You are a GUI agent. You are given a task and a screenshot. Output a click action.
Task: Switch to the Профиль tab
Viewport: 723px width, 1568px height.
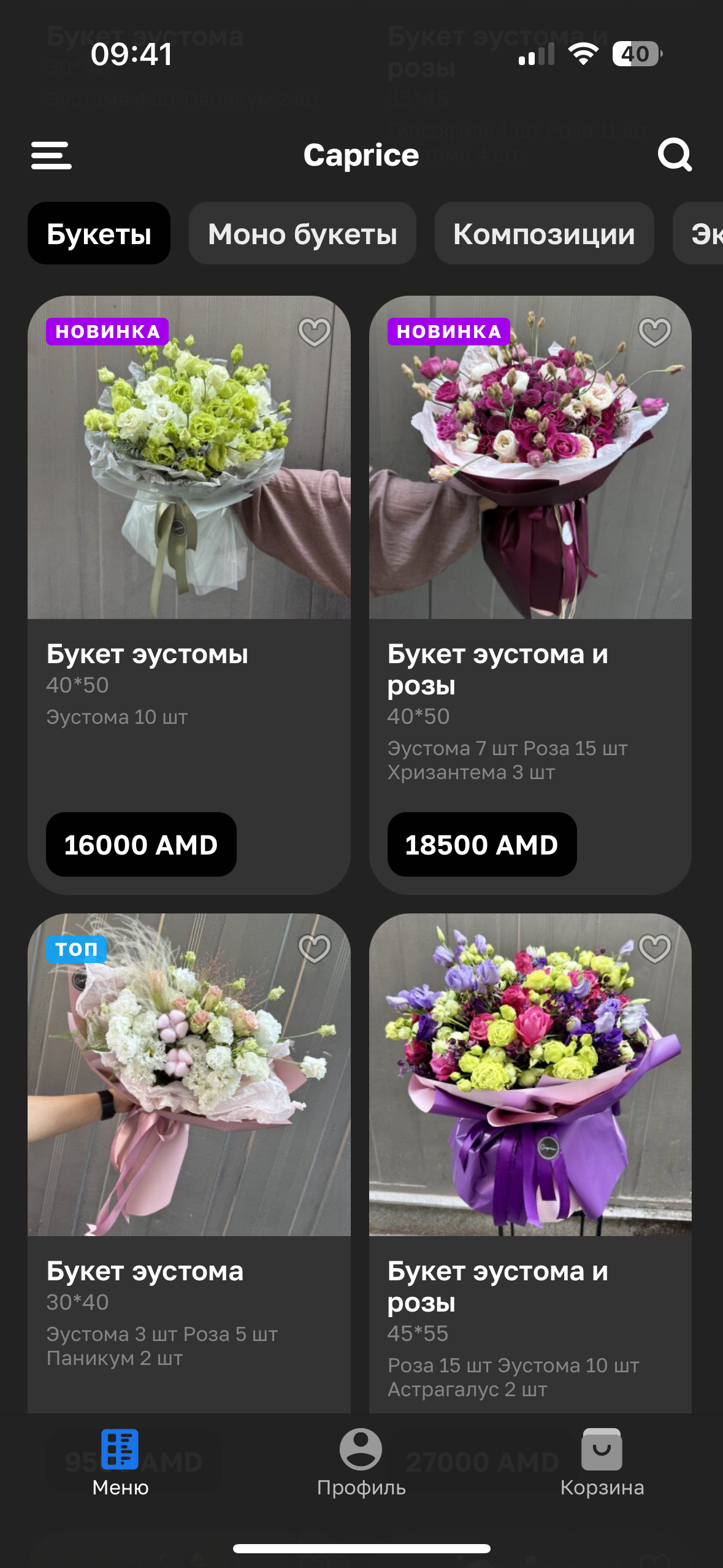click(361, 1463)
